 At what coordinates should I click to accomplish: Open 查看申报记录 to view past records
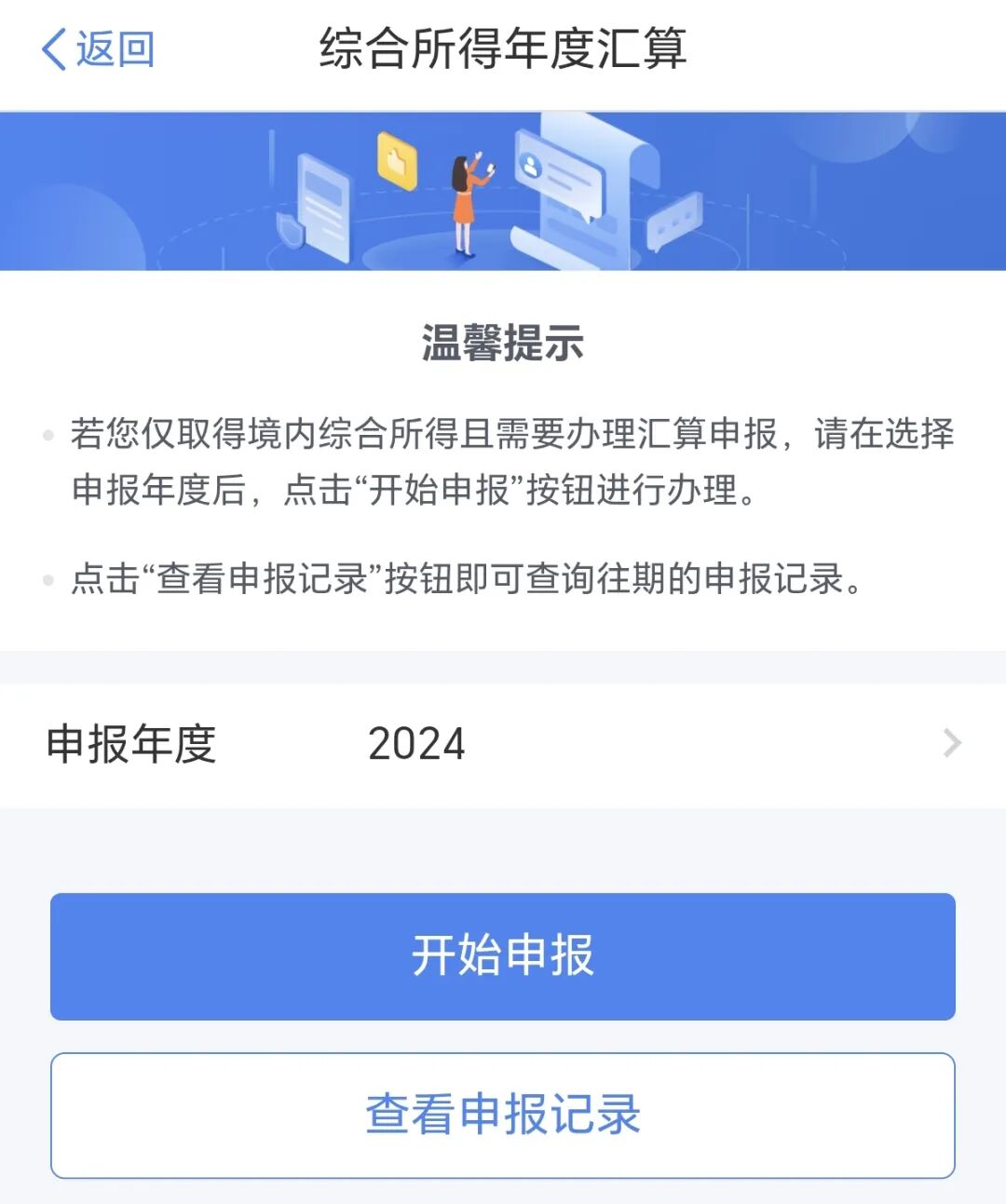[503, 1117]
